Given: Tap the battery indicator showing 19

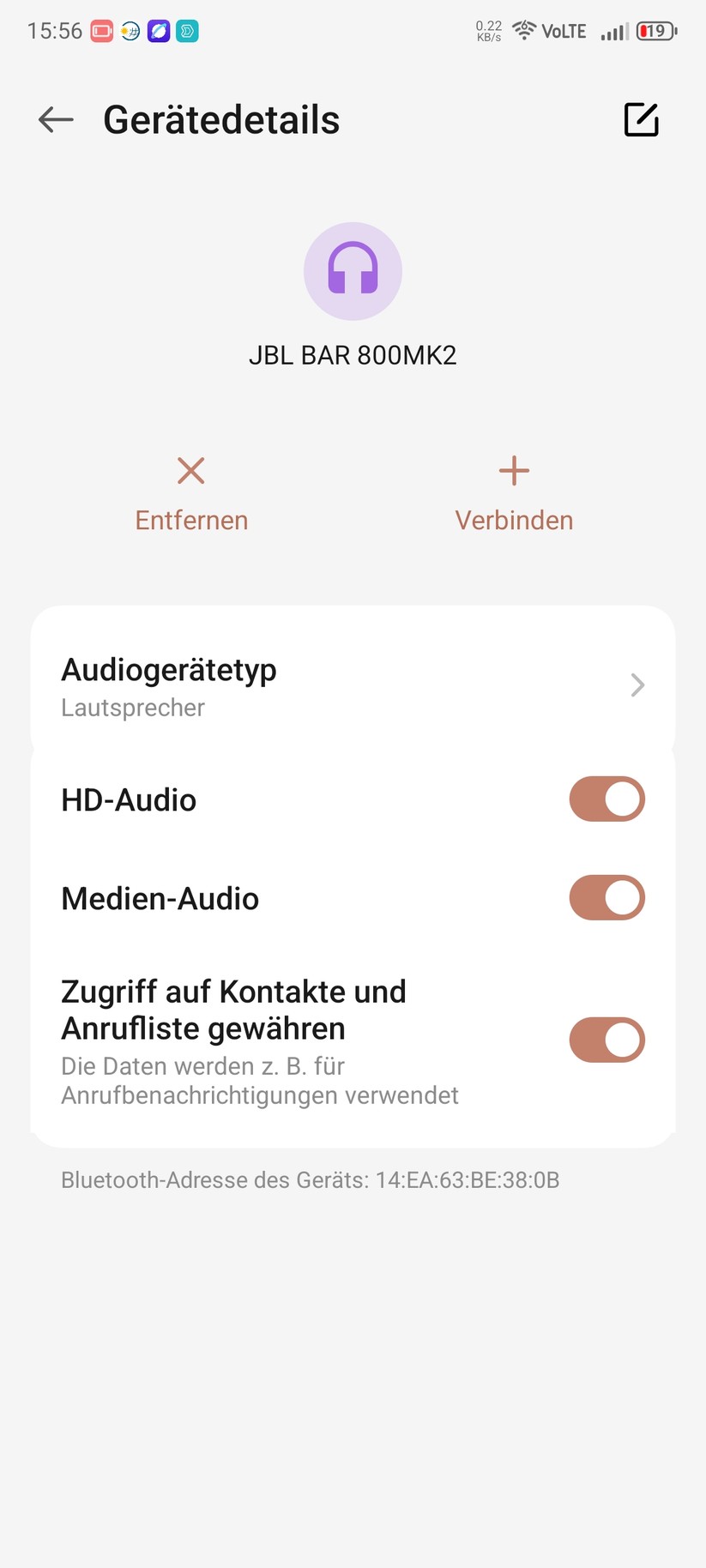Looking at the screenshot, I should coord(655,30).
